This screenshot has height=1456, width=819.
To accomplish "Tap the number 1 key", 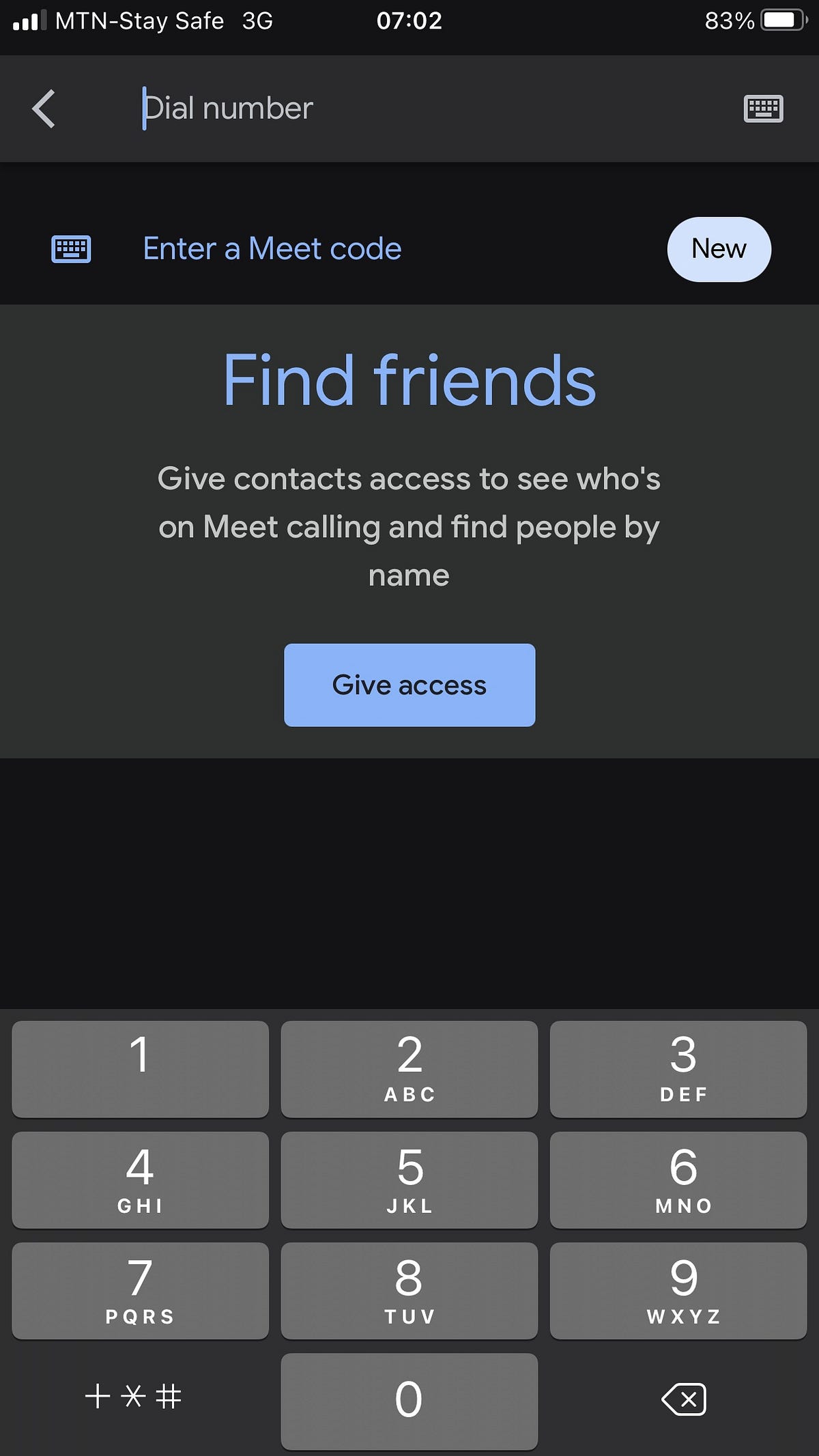I will click(x=139, y=1068).
